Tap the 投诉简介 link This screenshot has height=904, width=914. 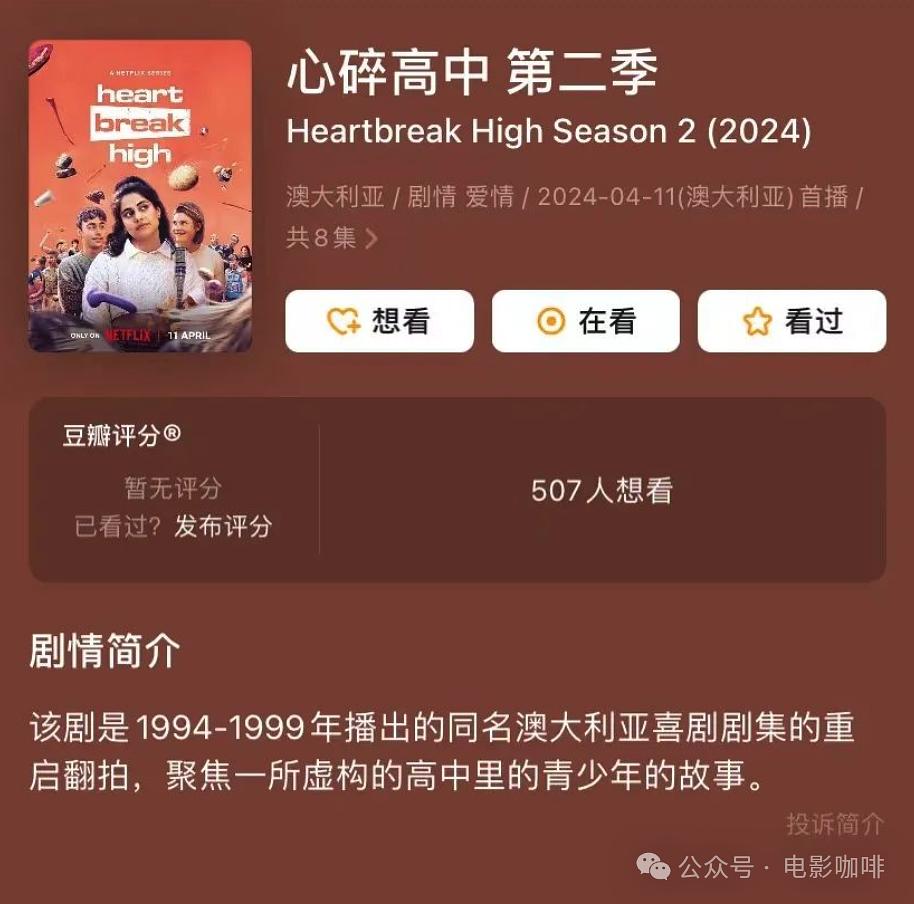click(835, 824)
